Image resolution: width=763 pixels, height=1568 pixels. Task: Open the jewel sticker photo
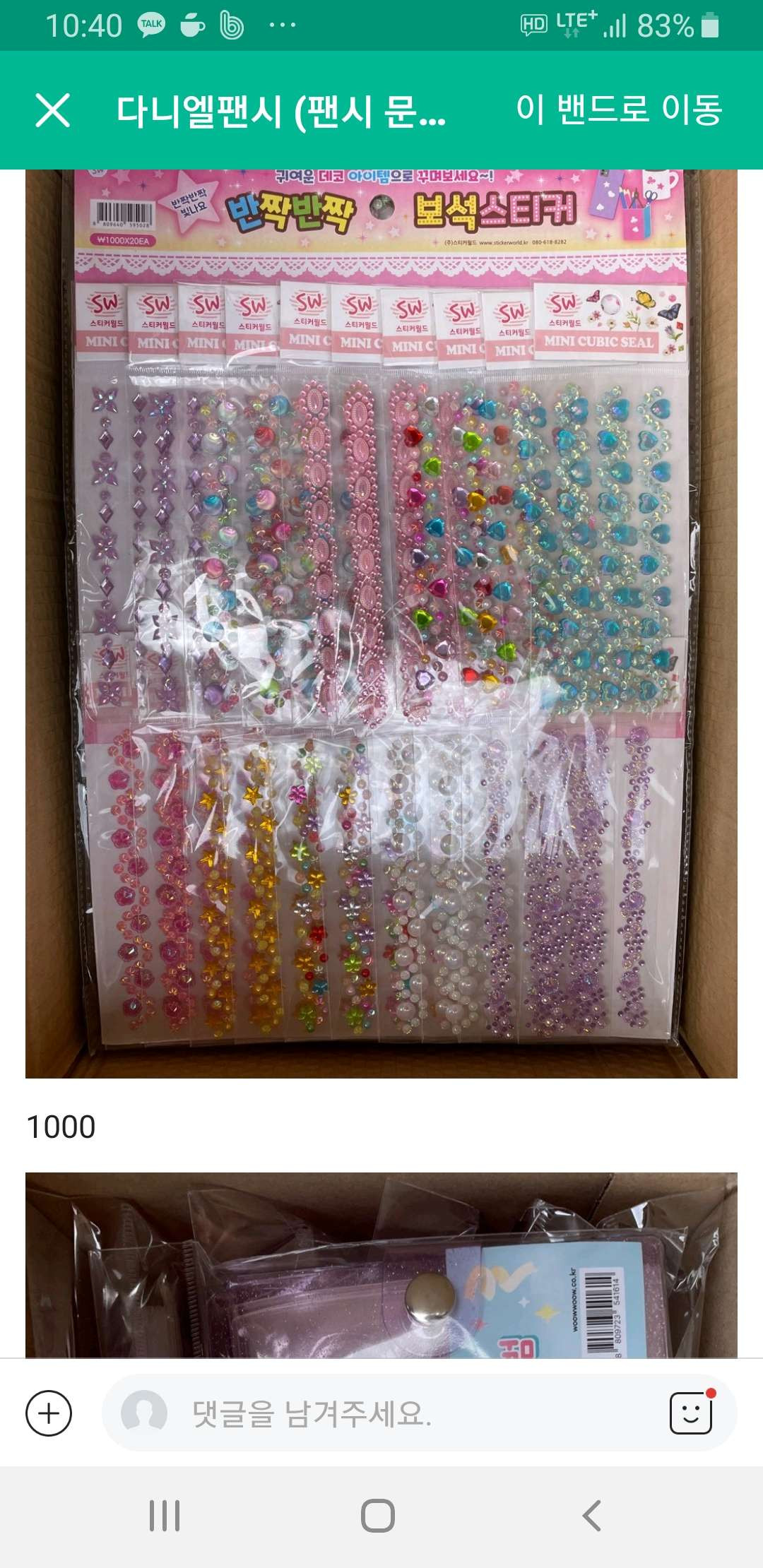click(381, 624)
